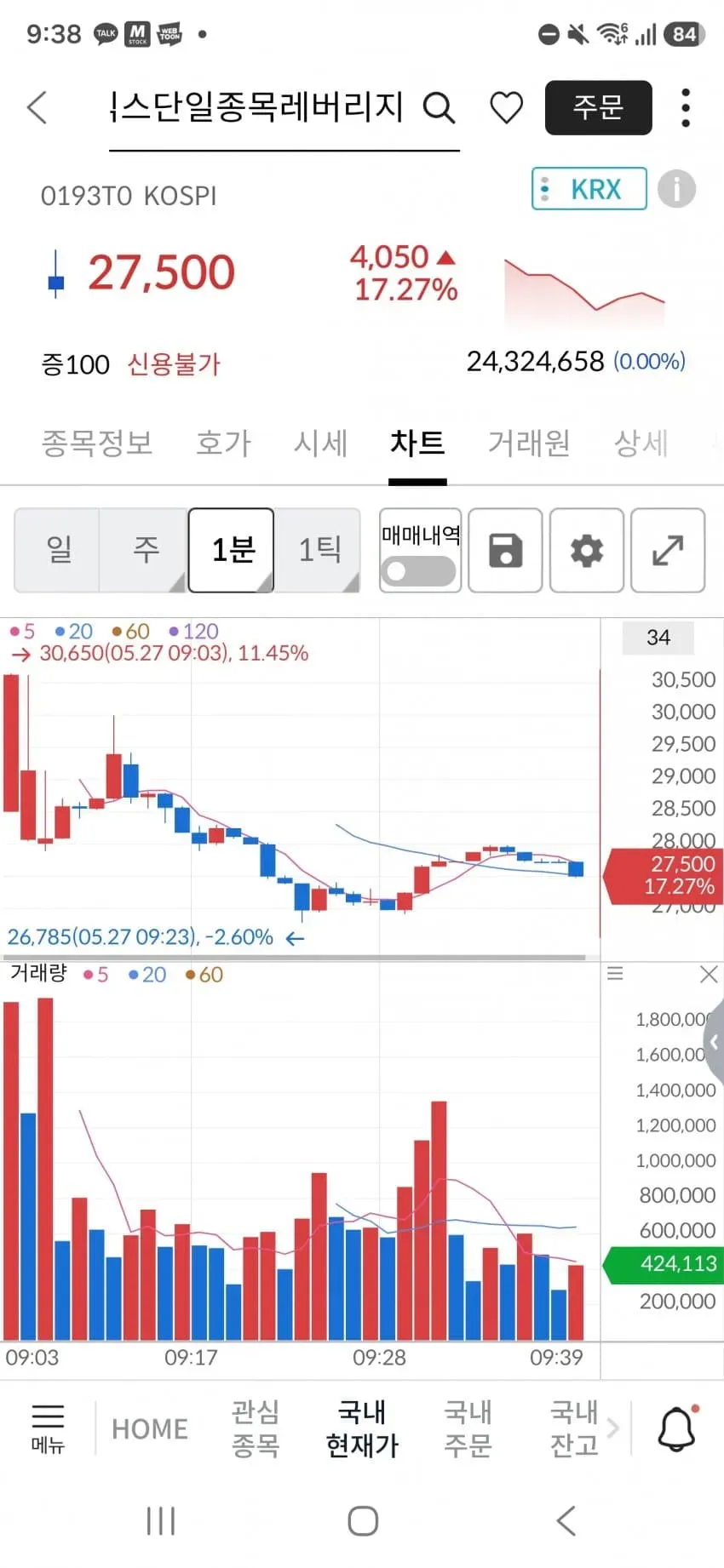Switch to the 호가 tab

pos(223,443)
